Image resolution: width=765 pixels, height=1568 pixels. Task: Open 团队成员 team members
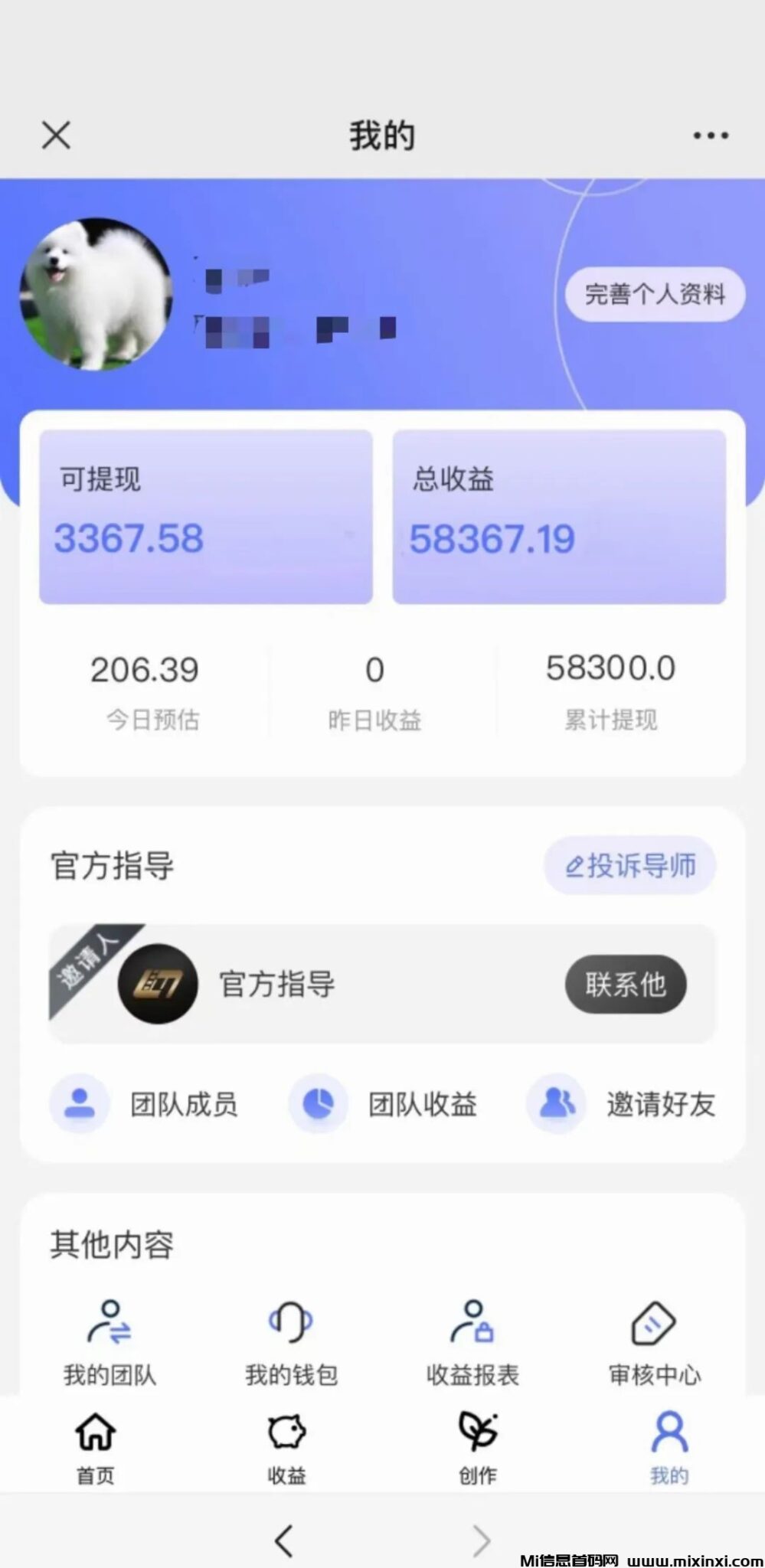tap(144, 1104)
